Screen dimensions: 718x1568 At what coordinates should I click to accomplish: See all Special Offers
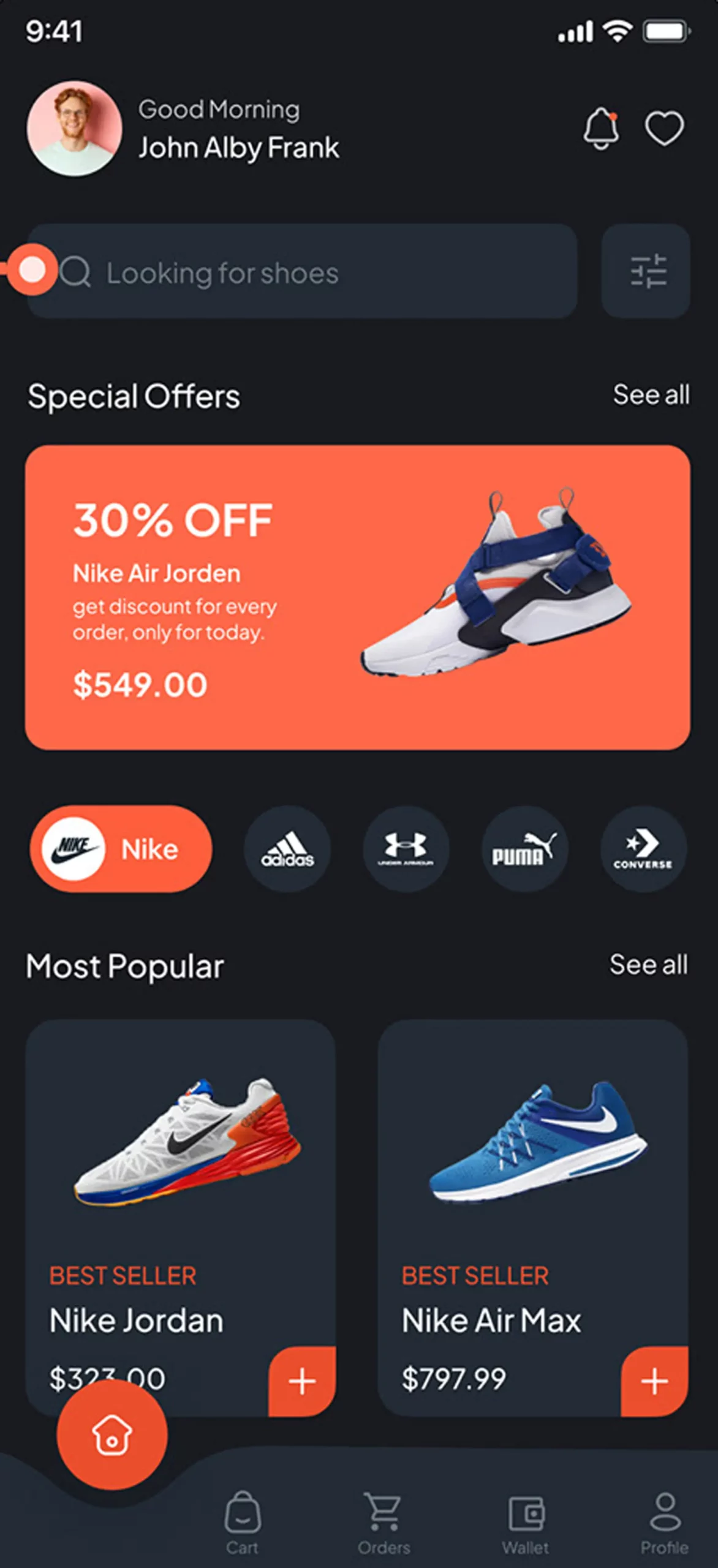click(x=651, y=395)
